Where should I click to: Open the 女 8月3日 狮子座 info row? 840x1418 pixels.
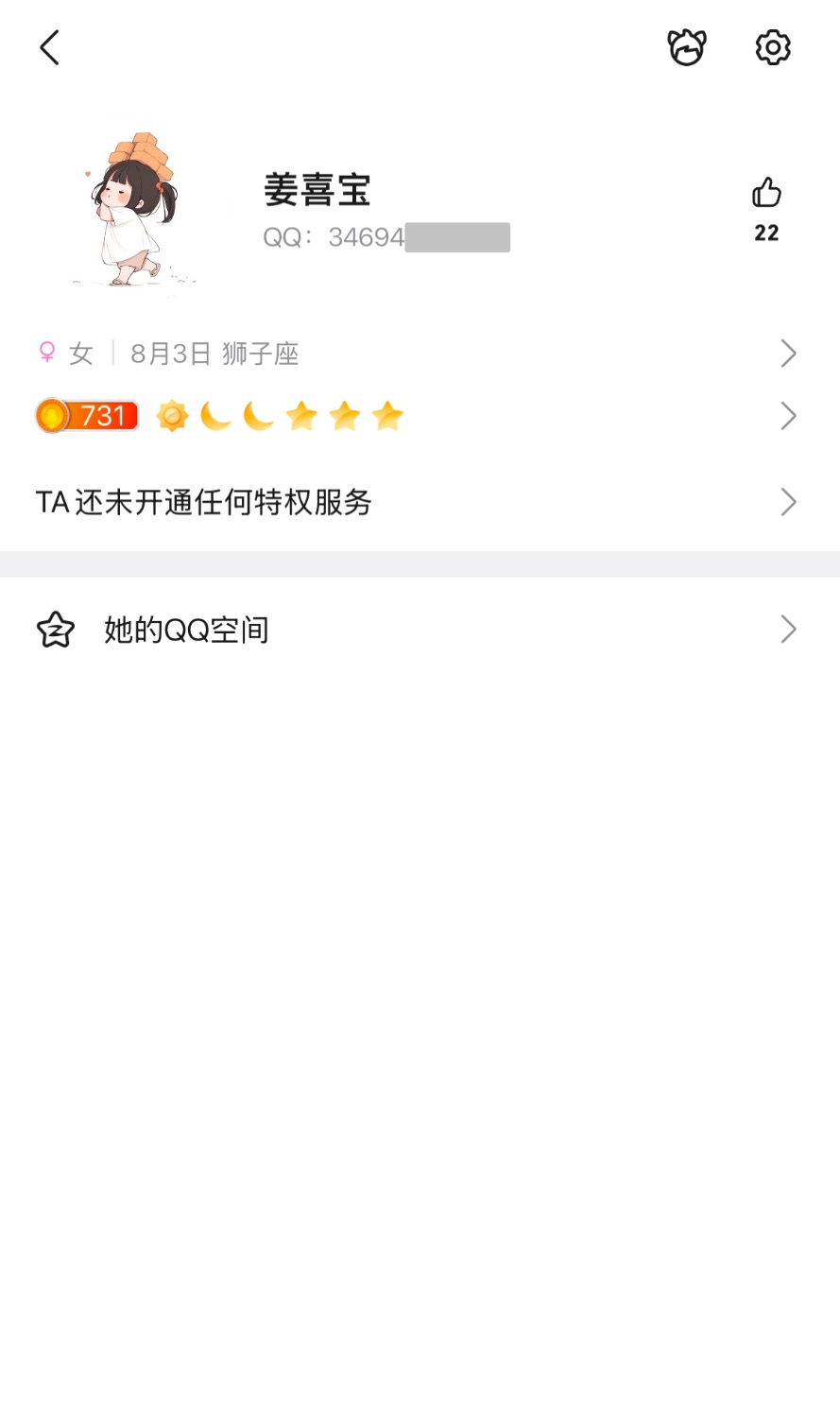point(416,354)
